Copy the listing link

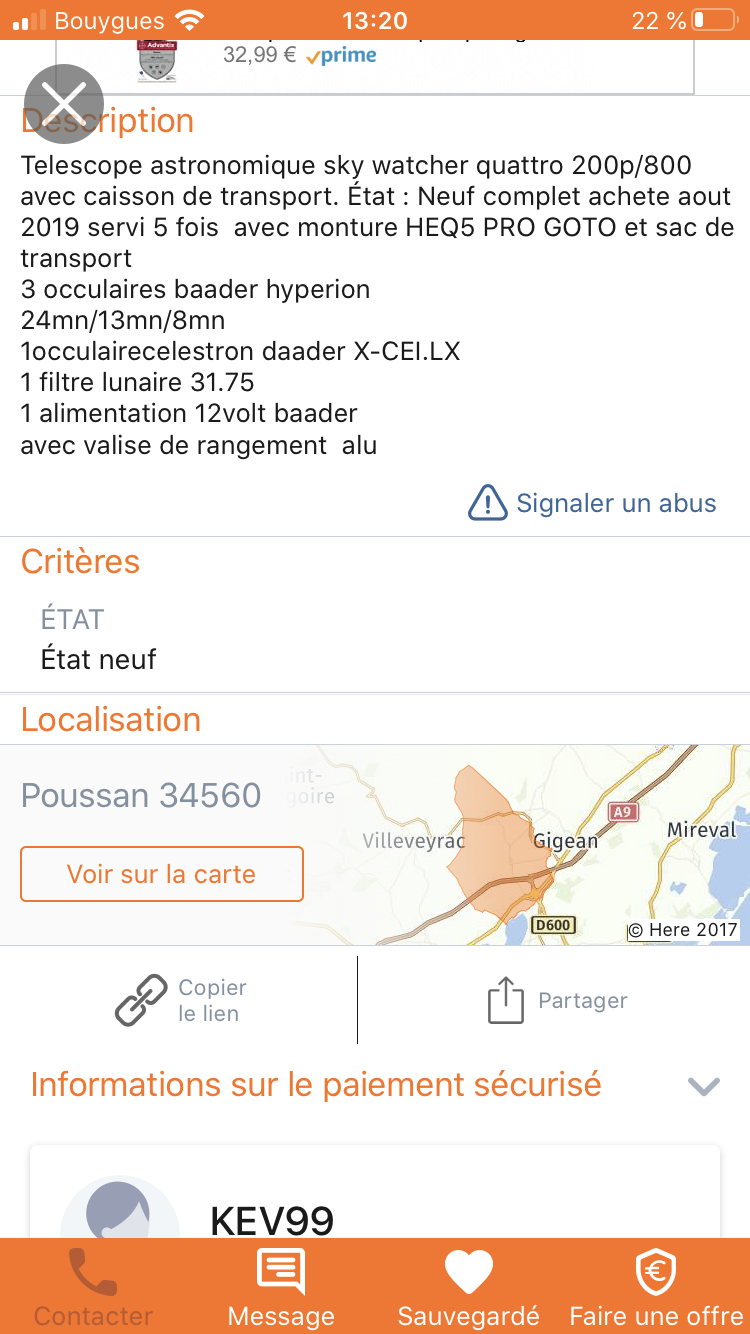click(x=180, y=1000)
